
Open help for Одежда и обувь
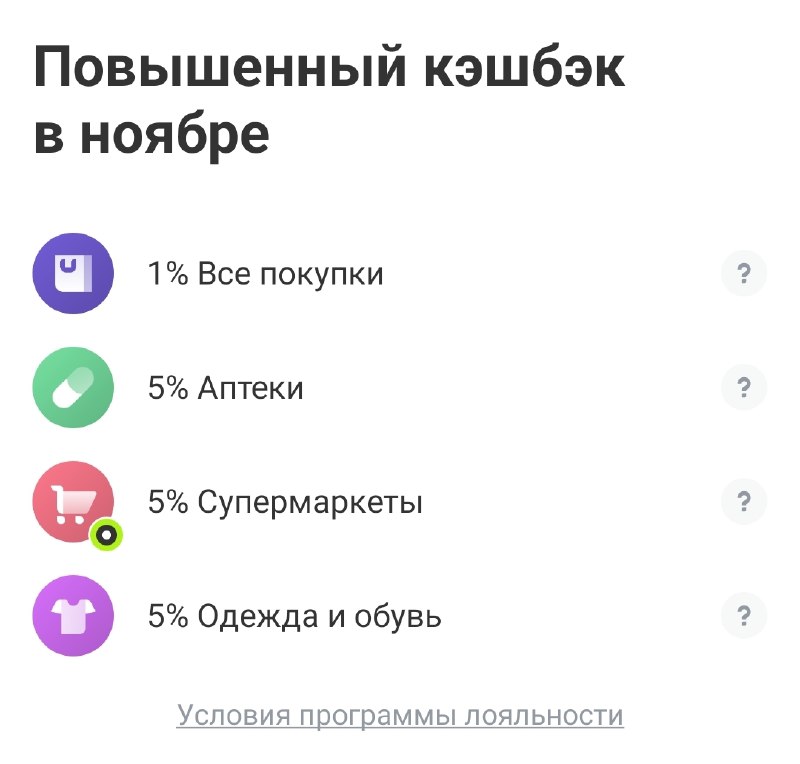coord(744,615)
